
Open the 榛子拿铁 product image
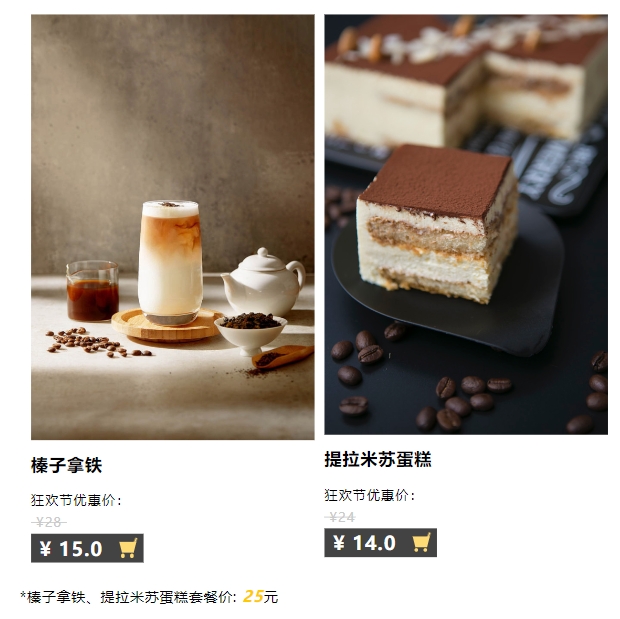point(172,227)
